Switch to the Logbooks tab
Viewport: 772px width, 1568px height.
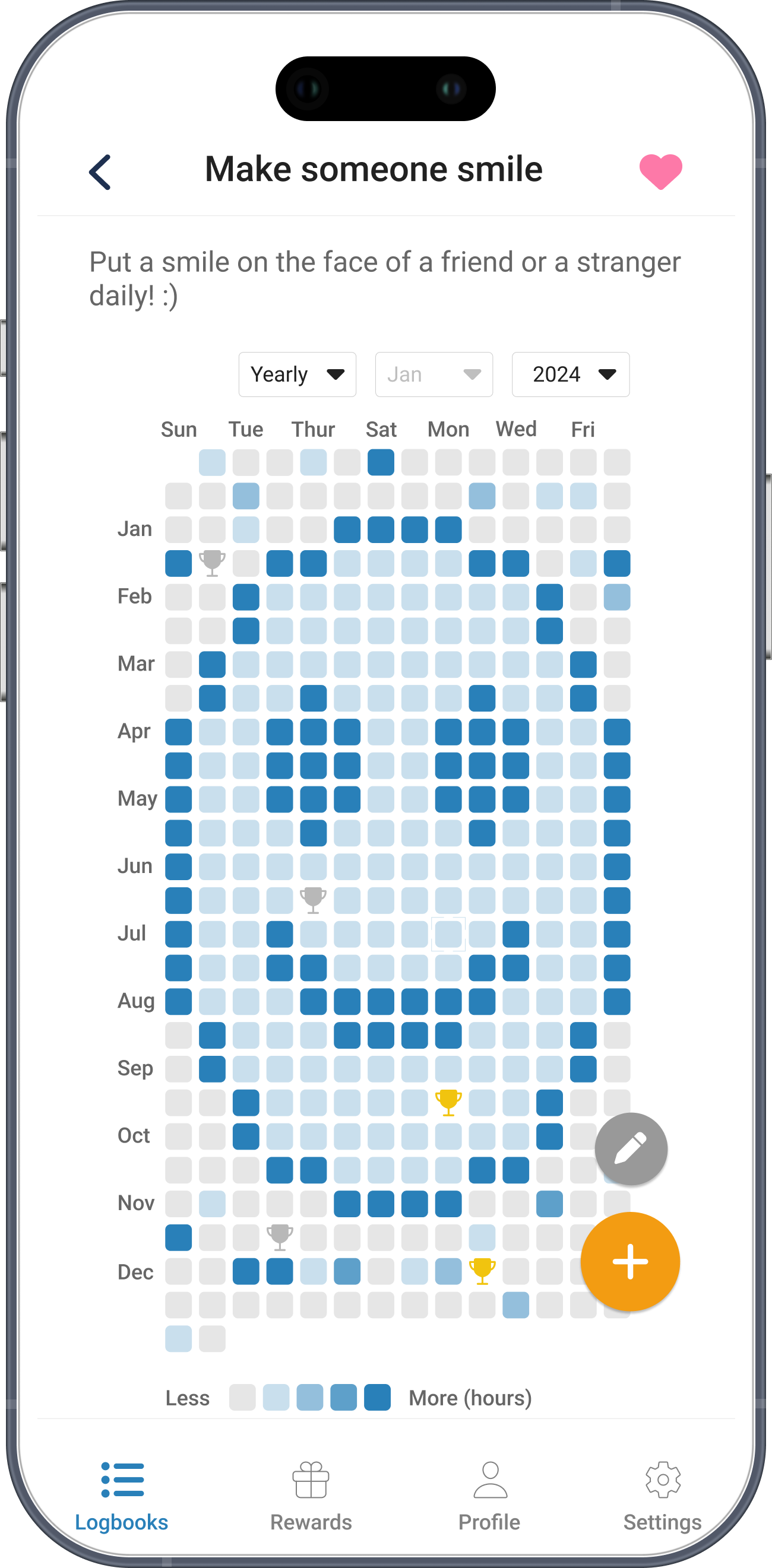click(122, 1496)
